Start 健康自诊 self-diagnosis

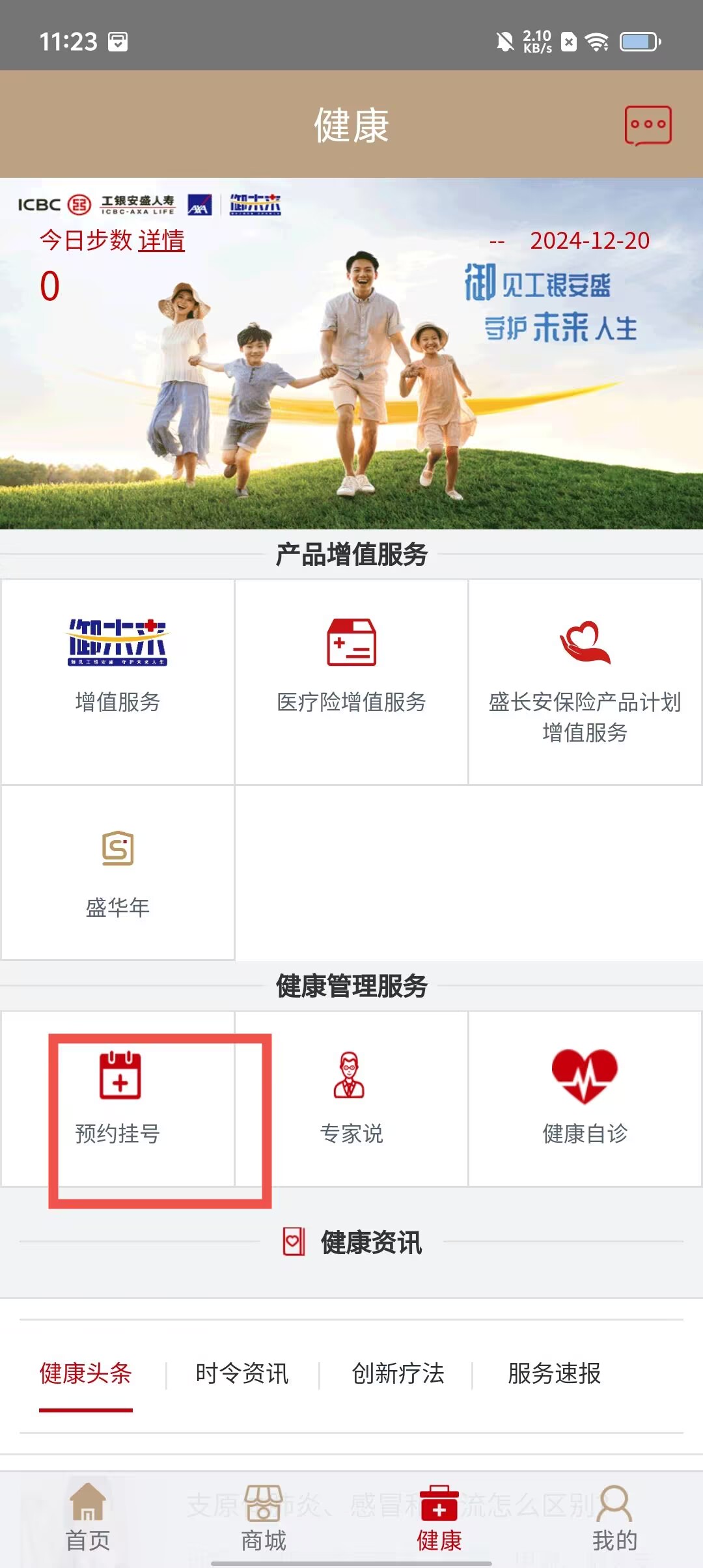[x=585, y=1100]
